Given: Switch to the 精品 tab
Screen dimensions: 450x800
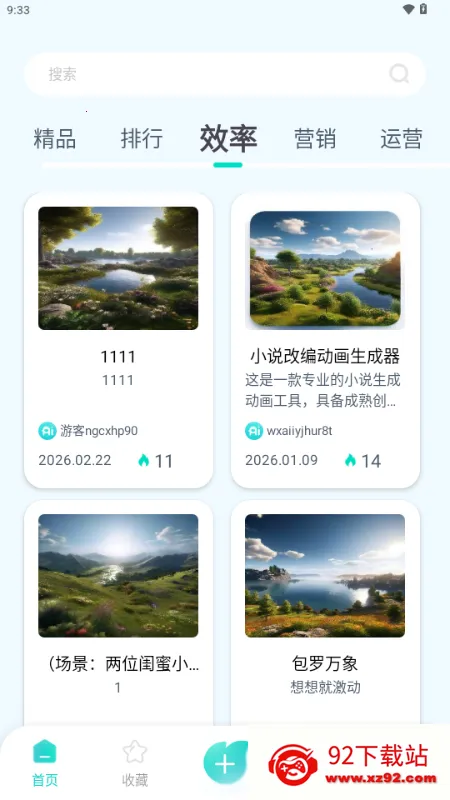Looking at the screenshot, I should point(55,139).
